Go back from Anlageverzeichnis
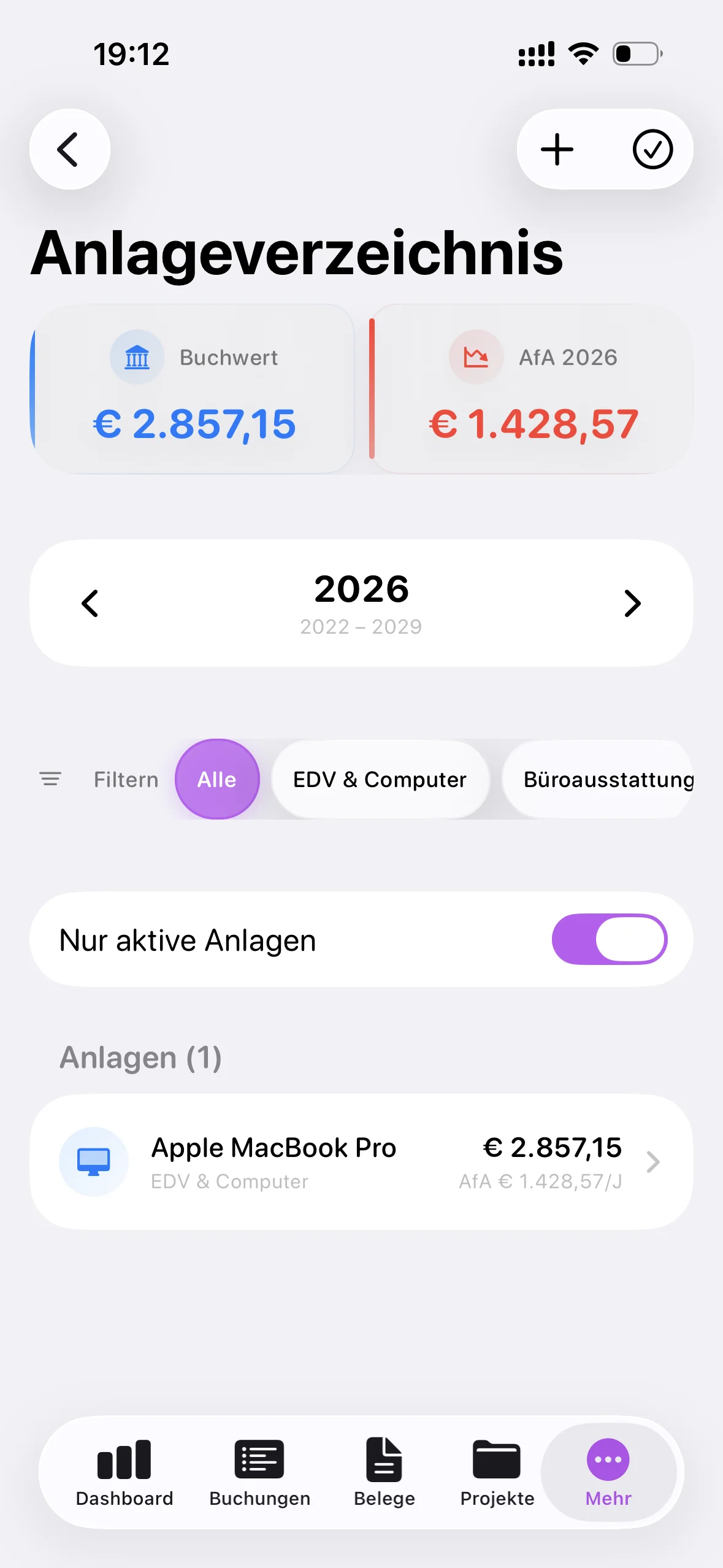This screenshot has width=723, height=1568. pos(69,149)
